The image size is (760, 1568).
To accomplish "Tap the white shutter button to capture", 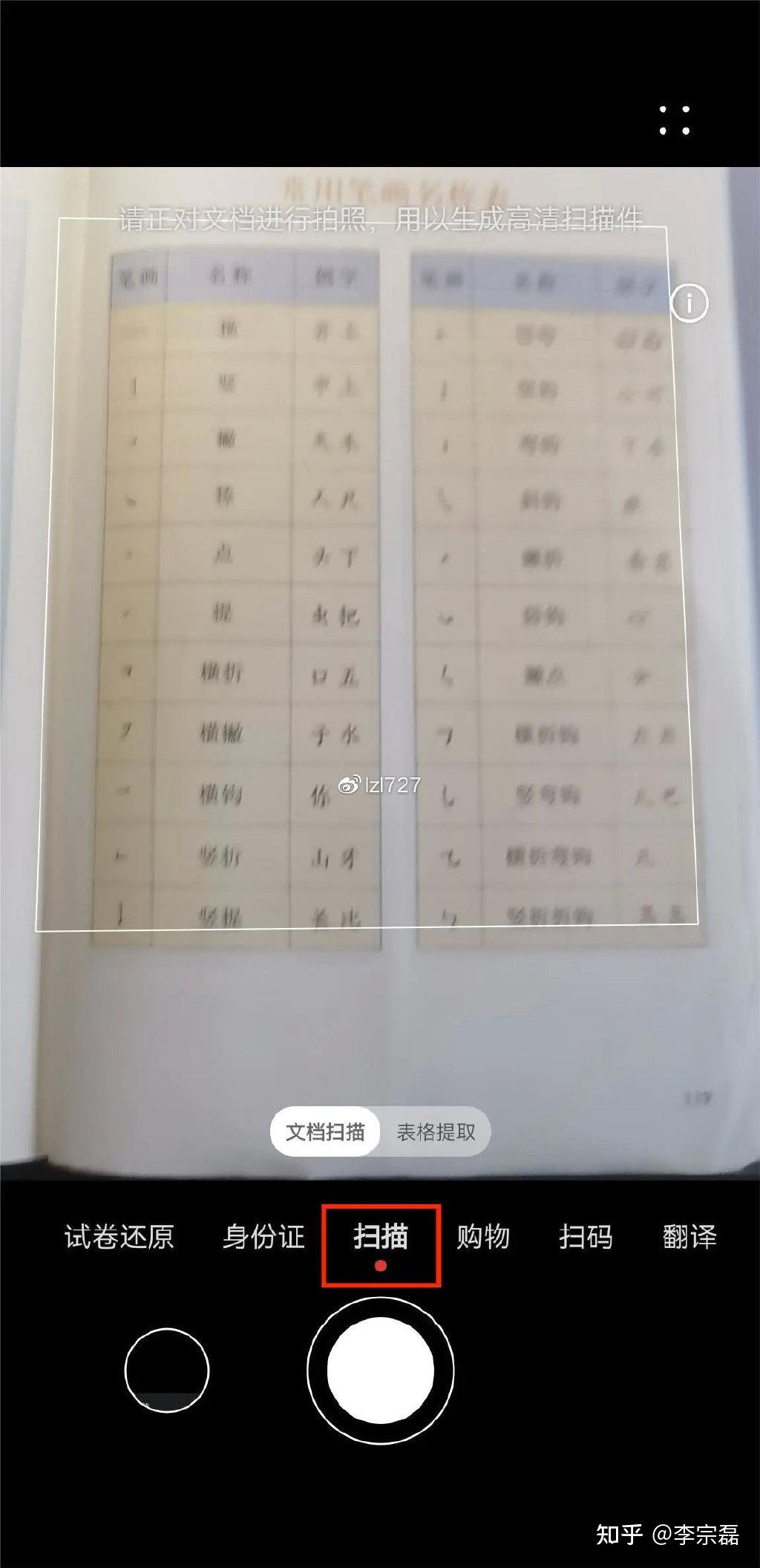I will pos(381,1371).
